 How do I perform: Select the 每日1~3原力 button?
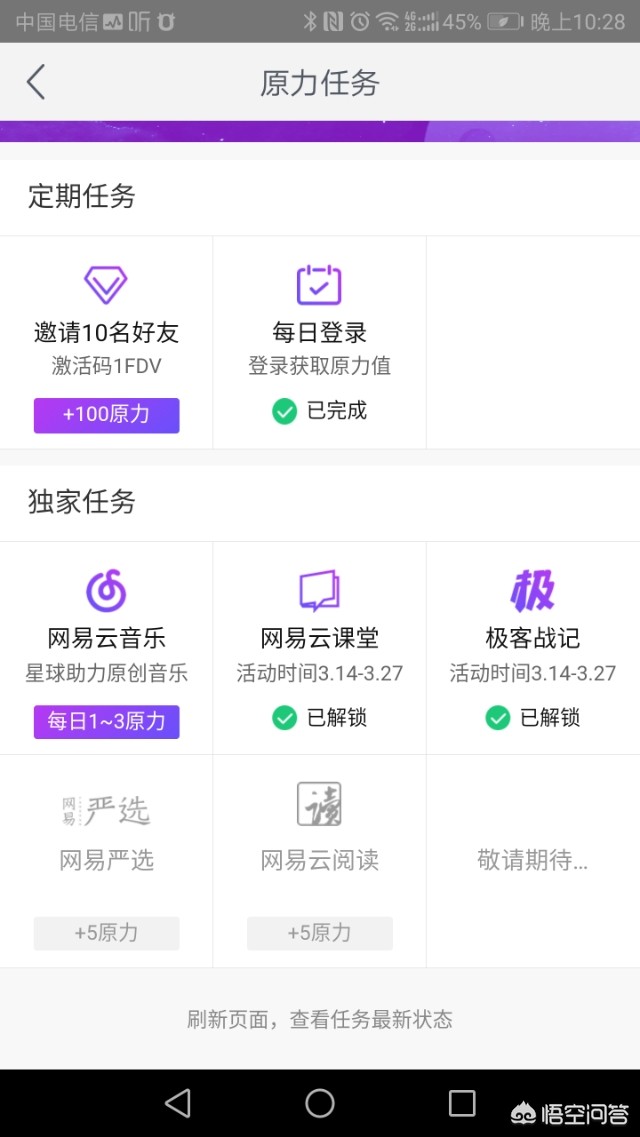[x=106, y=721]
